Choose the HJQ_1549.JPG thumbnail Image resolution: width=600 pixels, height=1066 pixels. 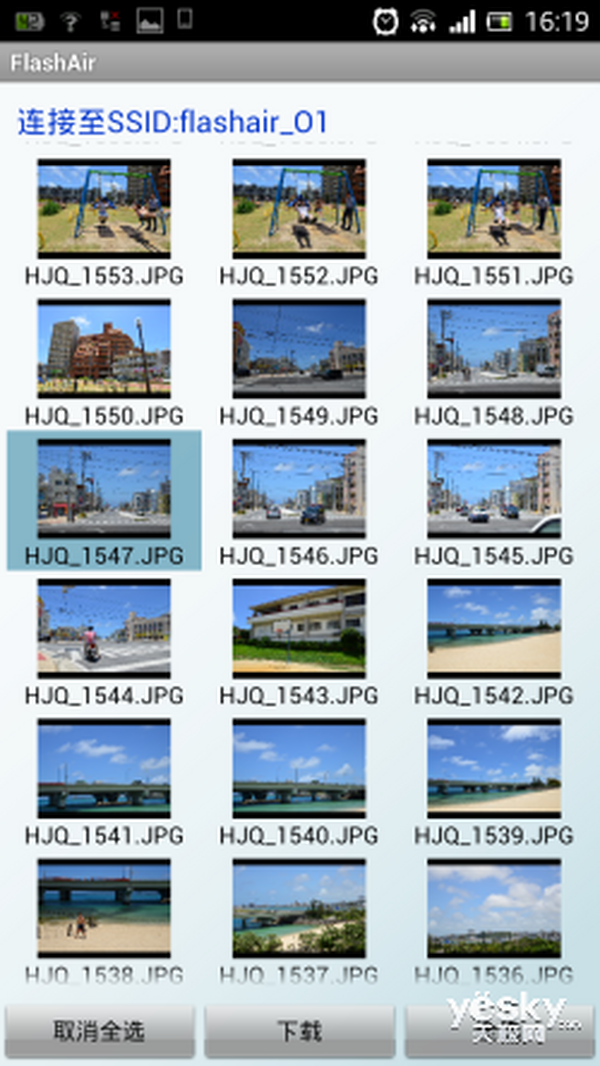pos(298,349)
